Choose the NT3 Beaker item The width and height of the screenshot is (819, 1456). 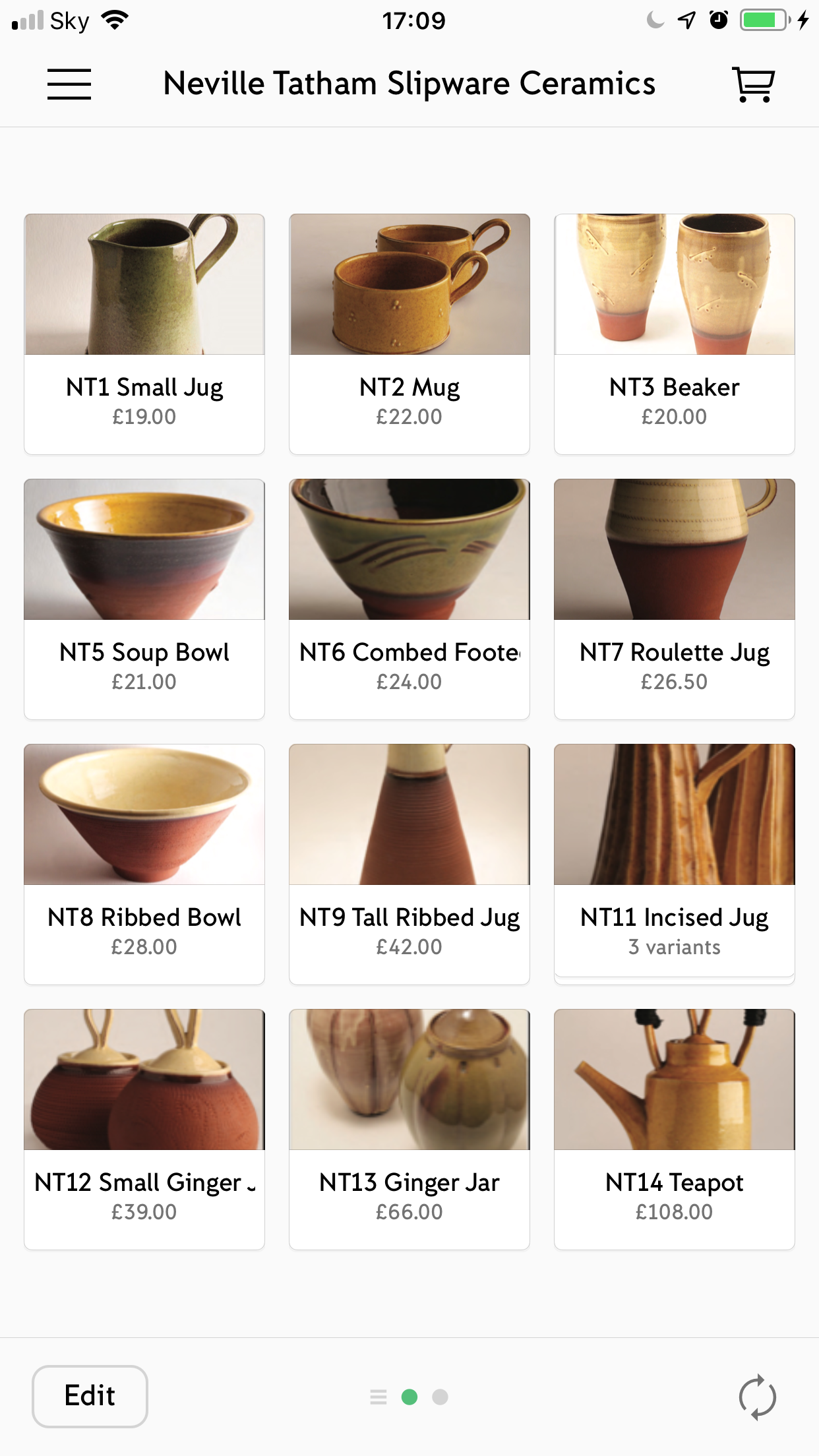point(675,334)
